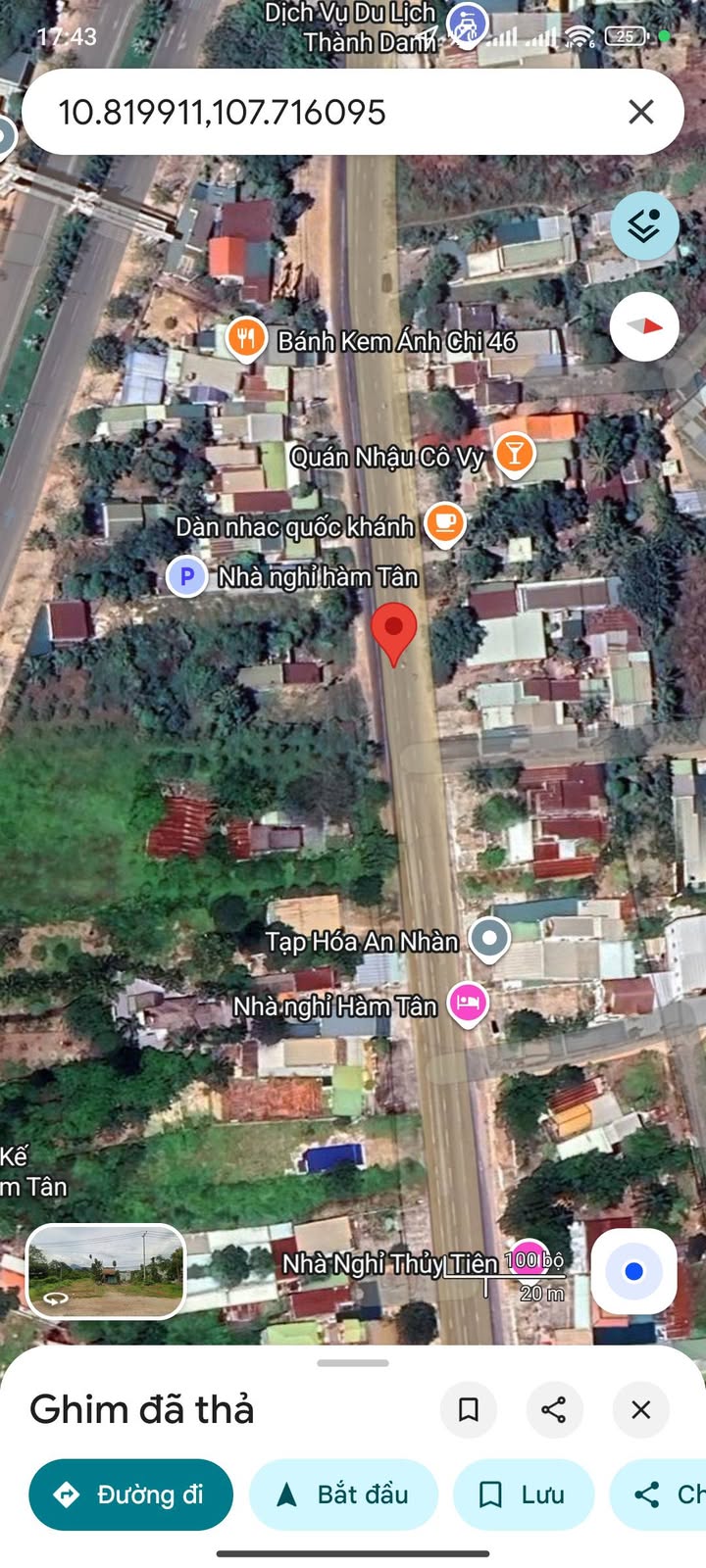Close the Ghim đã thả panel
Viewport: 706px width, 1568px height.
[x=640, y=1409]
